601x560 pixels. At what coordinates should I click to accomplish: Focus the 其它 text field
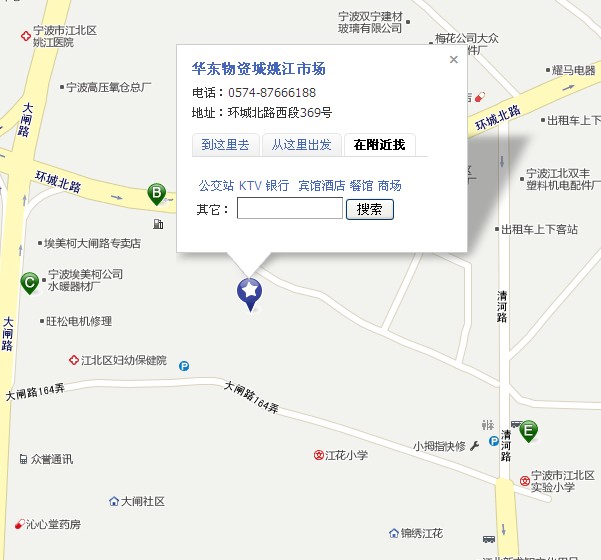coord(290,209)
